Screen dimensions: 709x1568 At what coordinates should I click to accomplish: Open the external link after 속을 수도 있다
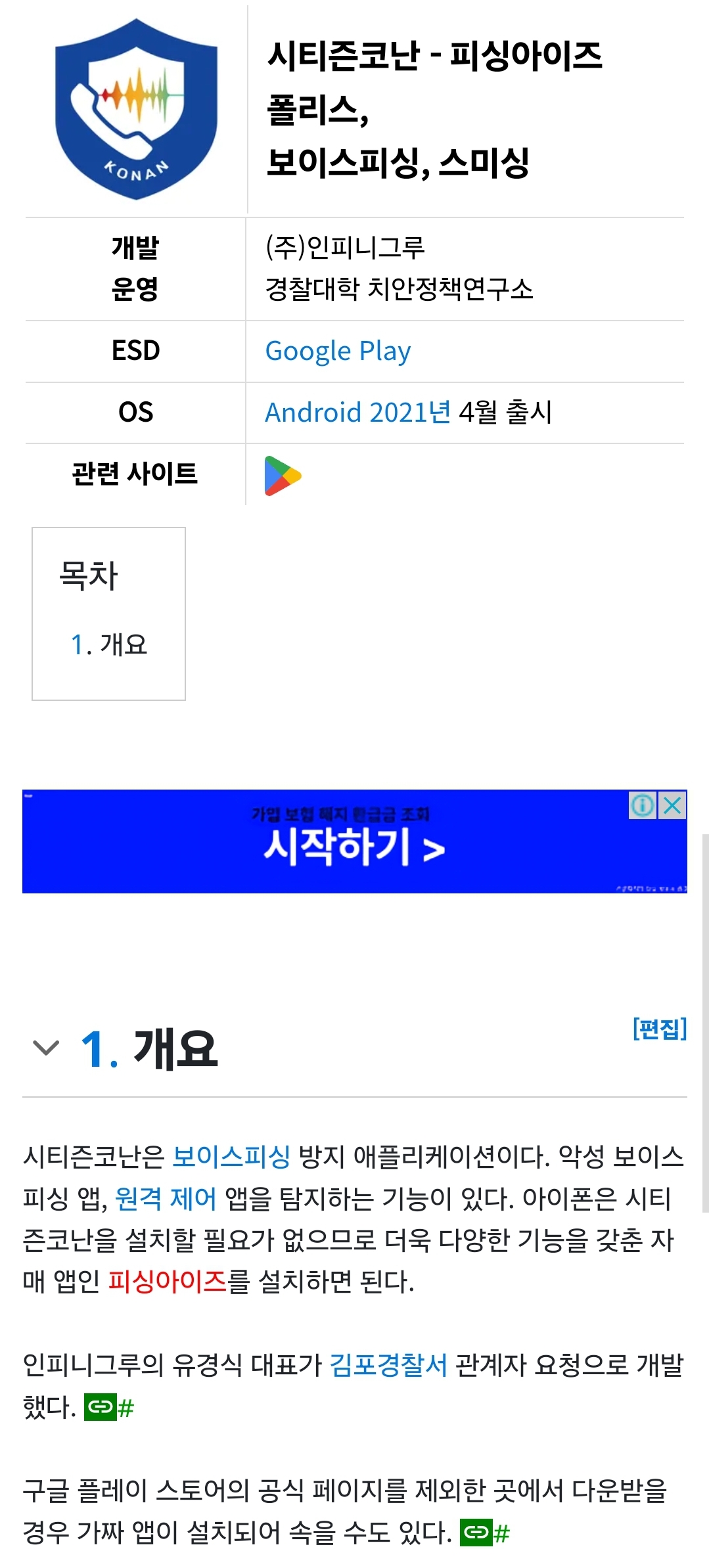pyautogui.click(x=485, y=1533)
